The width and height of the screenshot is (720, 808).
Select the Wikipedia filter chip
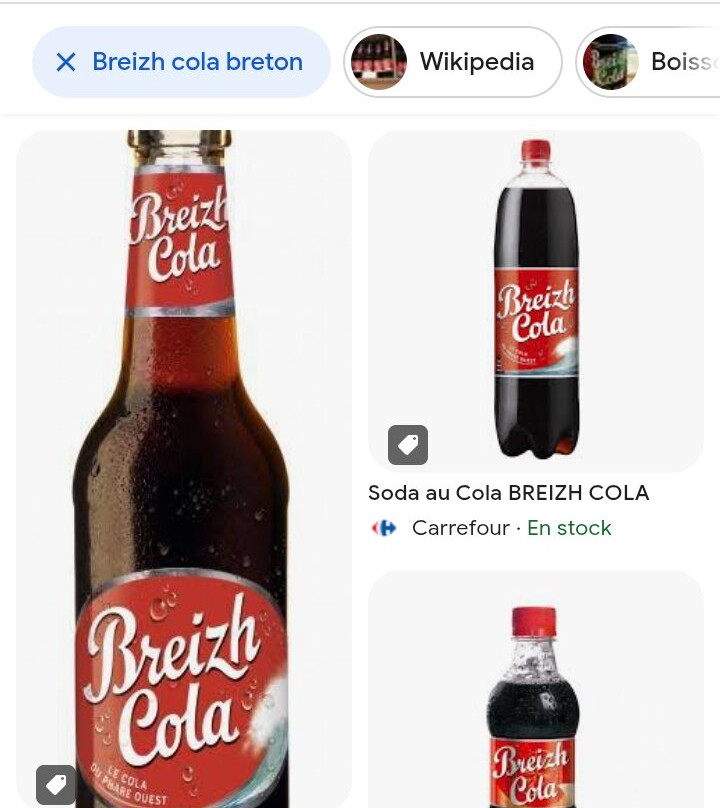click(453, 62)
